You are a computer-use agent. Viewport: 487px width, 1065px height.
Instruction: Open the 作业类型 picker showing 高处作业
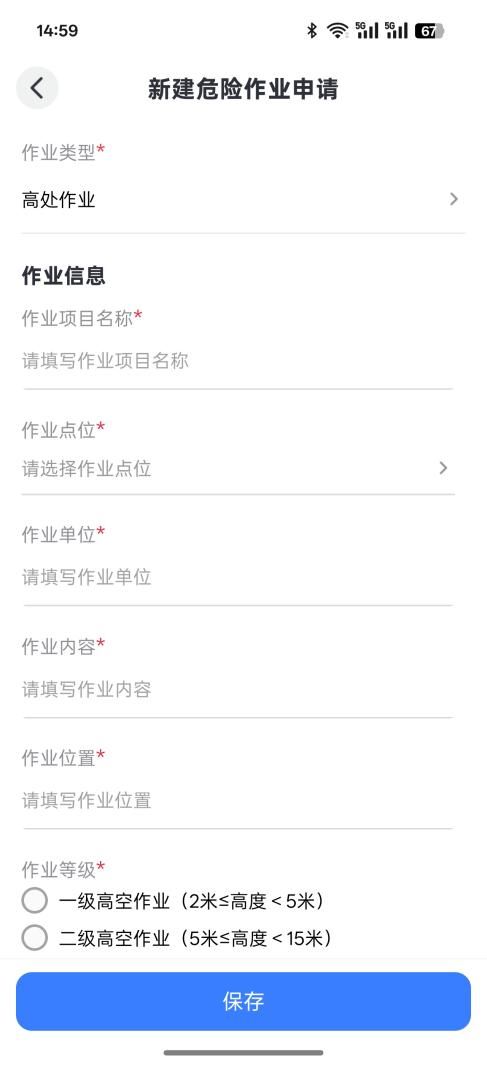point(243,200)
